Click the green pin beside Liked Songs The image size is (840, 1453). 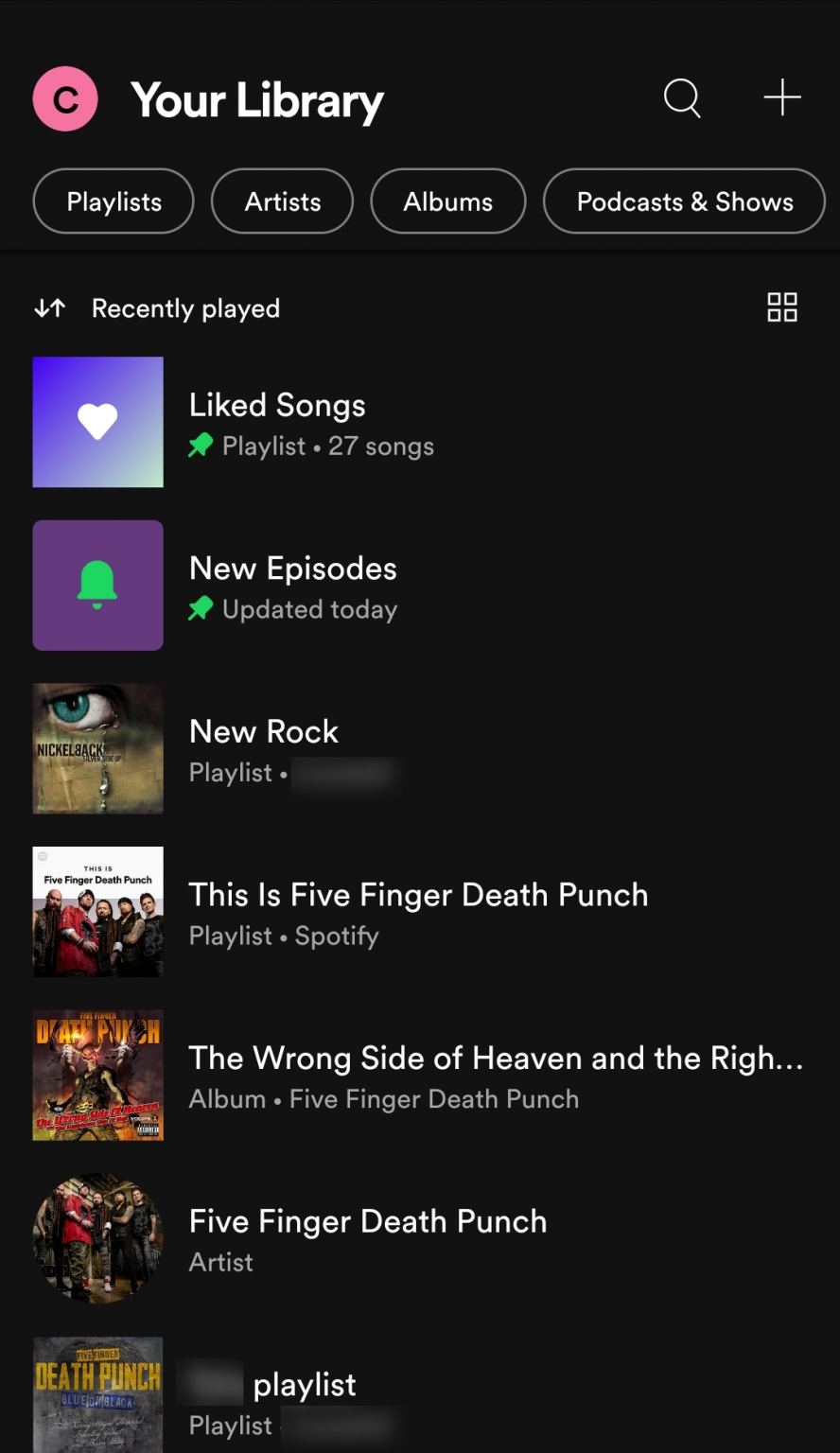point(200,446)
